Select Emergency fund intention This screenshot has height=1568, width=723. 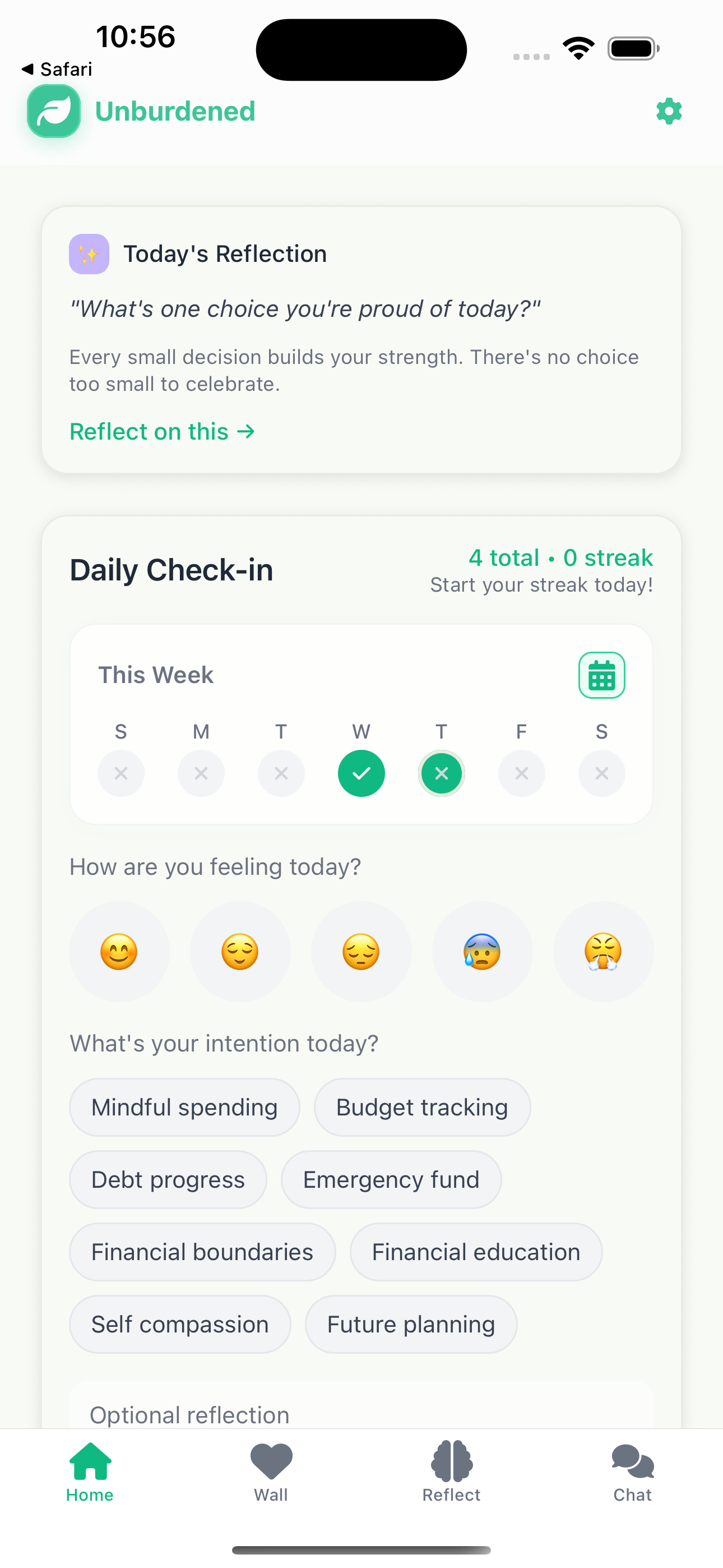tap(391, 1180)
